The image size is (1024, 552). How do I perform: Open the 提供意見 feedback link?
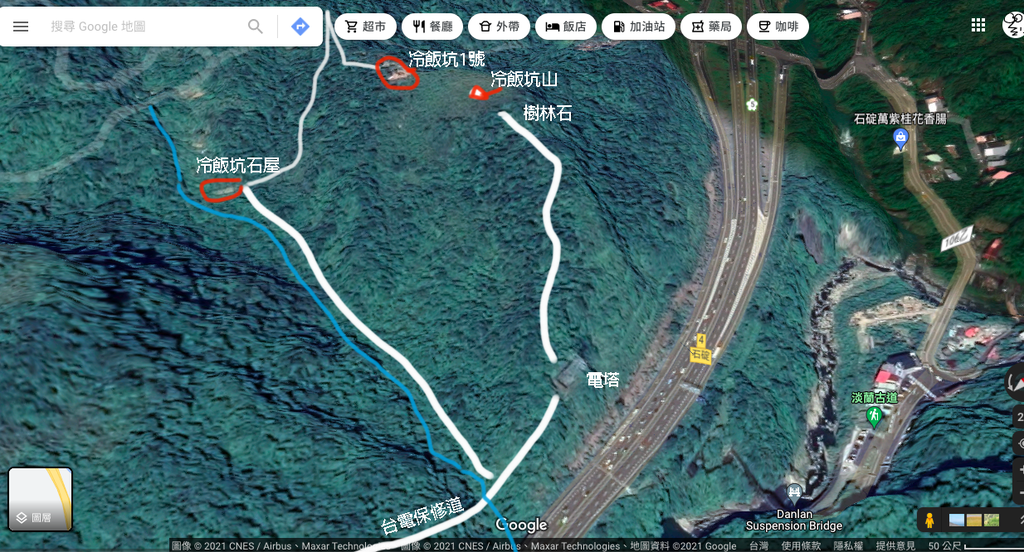tap(895, 546)
